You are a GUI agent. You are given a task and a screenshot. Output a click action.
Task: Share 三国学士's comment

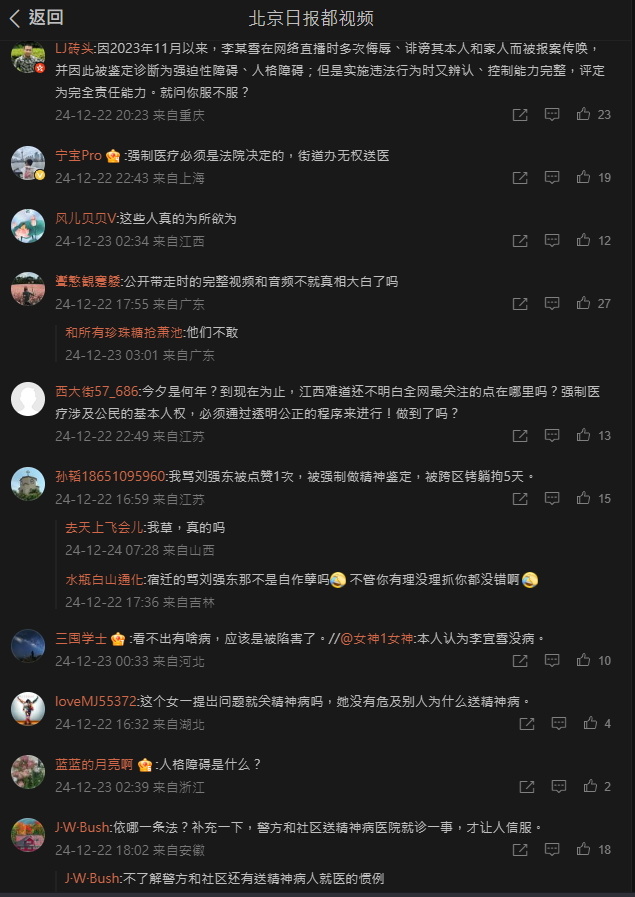click(520, 661)
